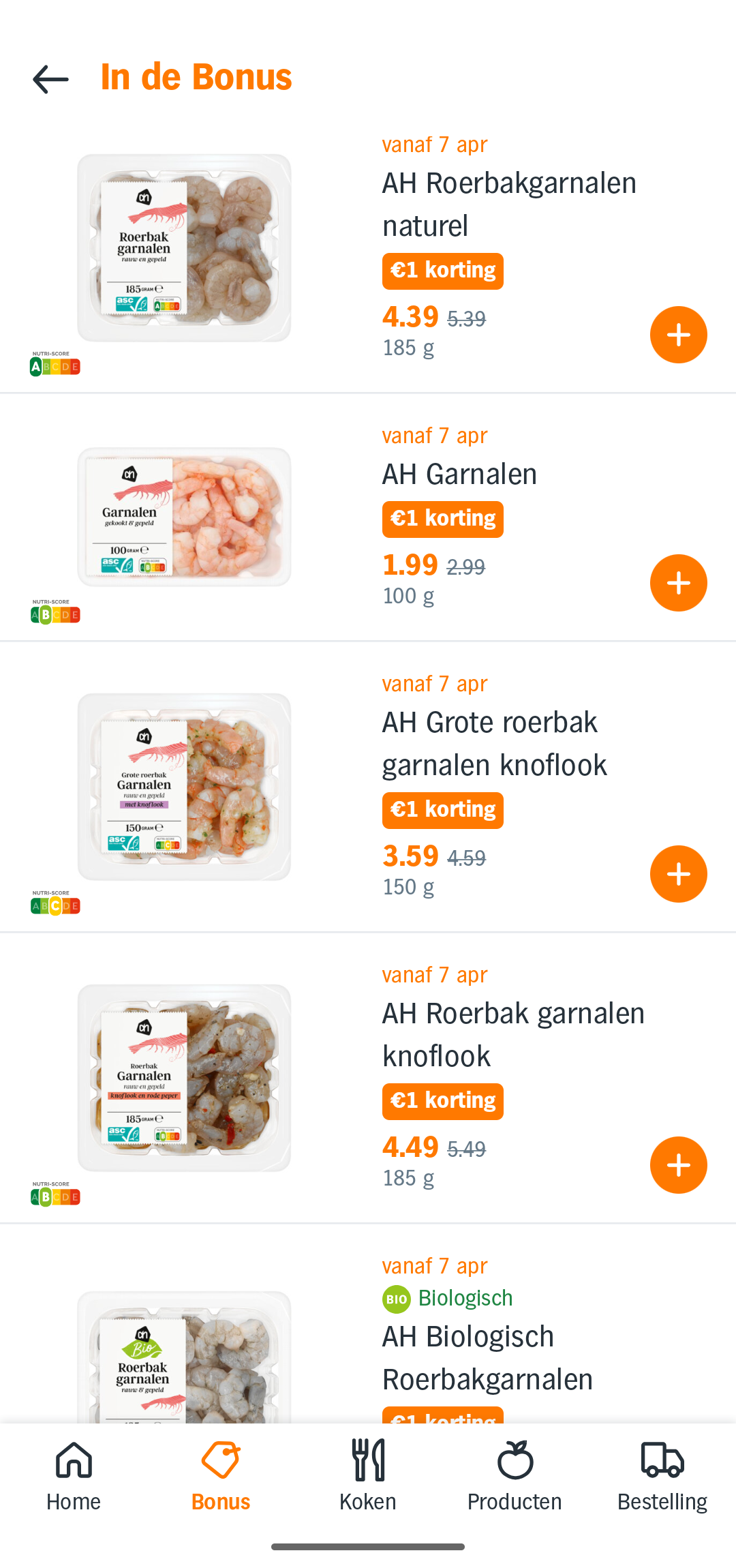Open AH Grote roerbak garnalen knoflook details

[494, 744]
